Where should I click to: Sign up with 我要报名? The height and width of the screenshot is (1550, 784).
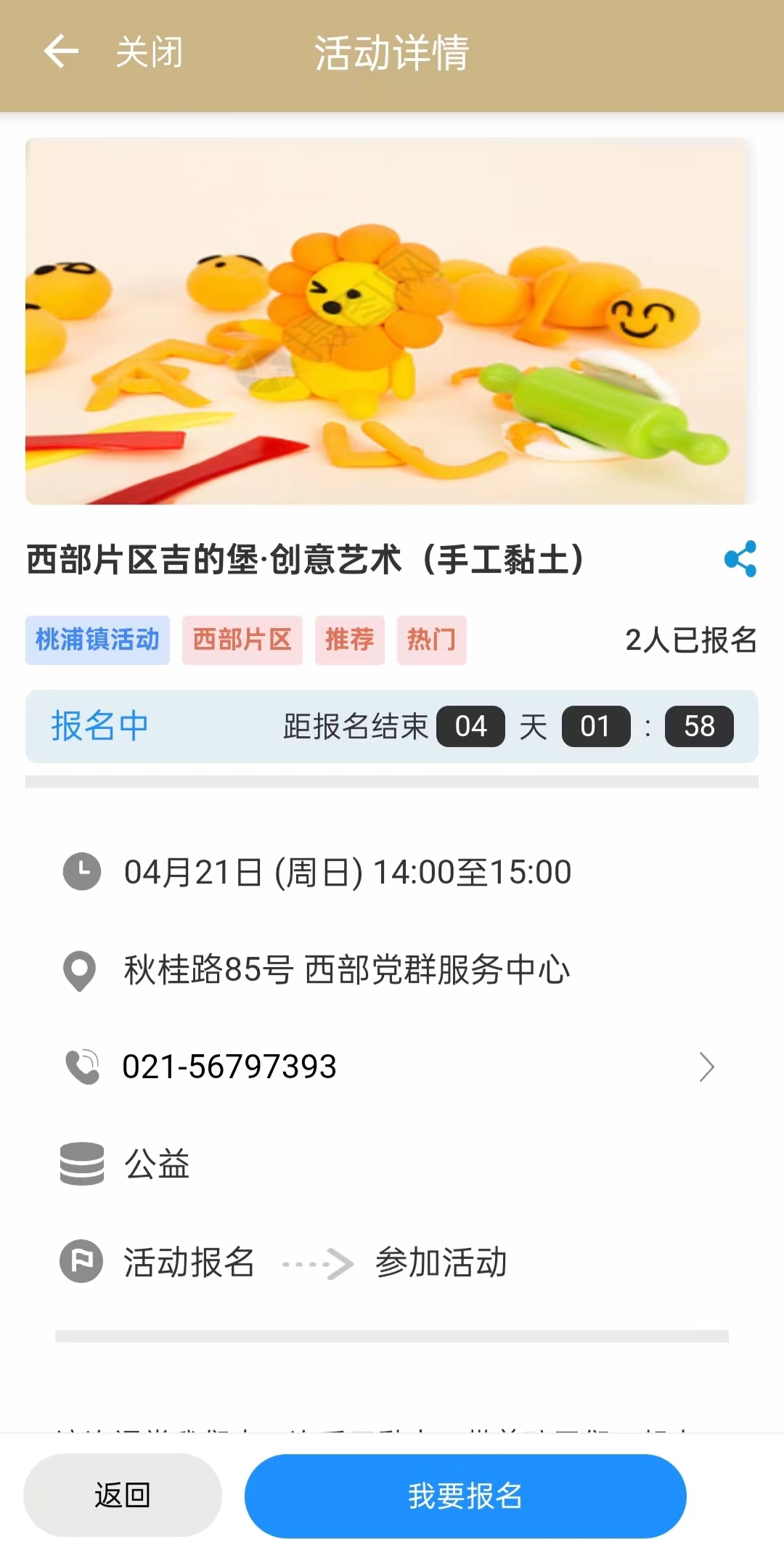[465, 1496]
